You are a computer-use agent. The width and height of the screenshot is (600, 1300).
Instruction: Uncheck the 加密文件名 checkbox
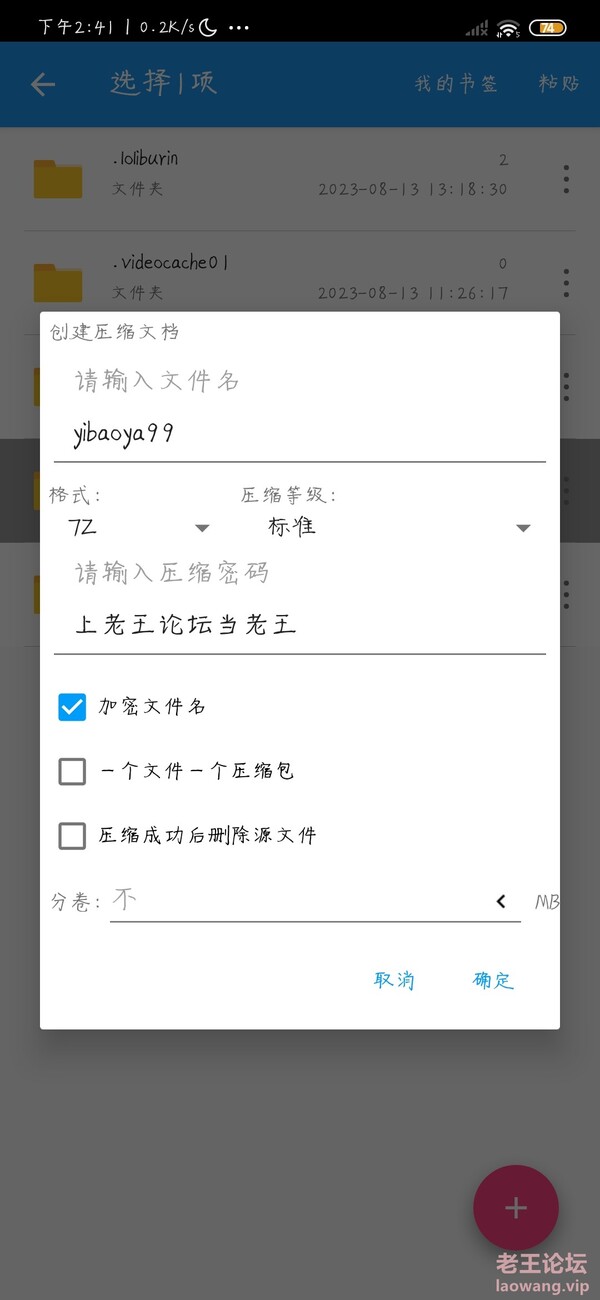[72, 707]
